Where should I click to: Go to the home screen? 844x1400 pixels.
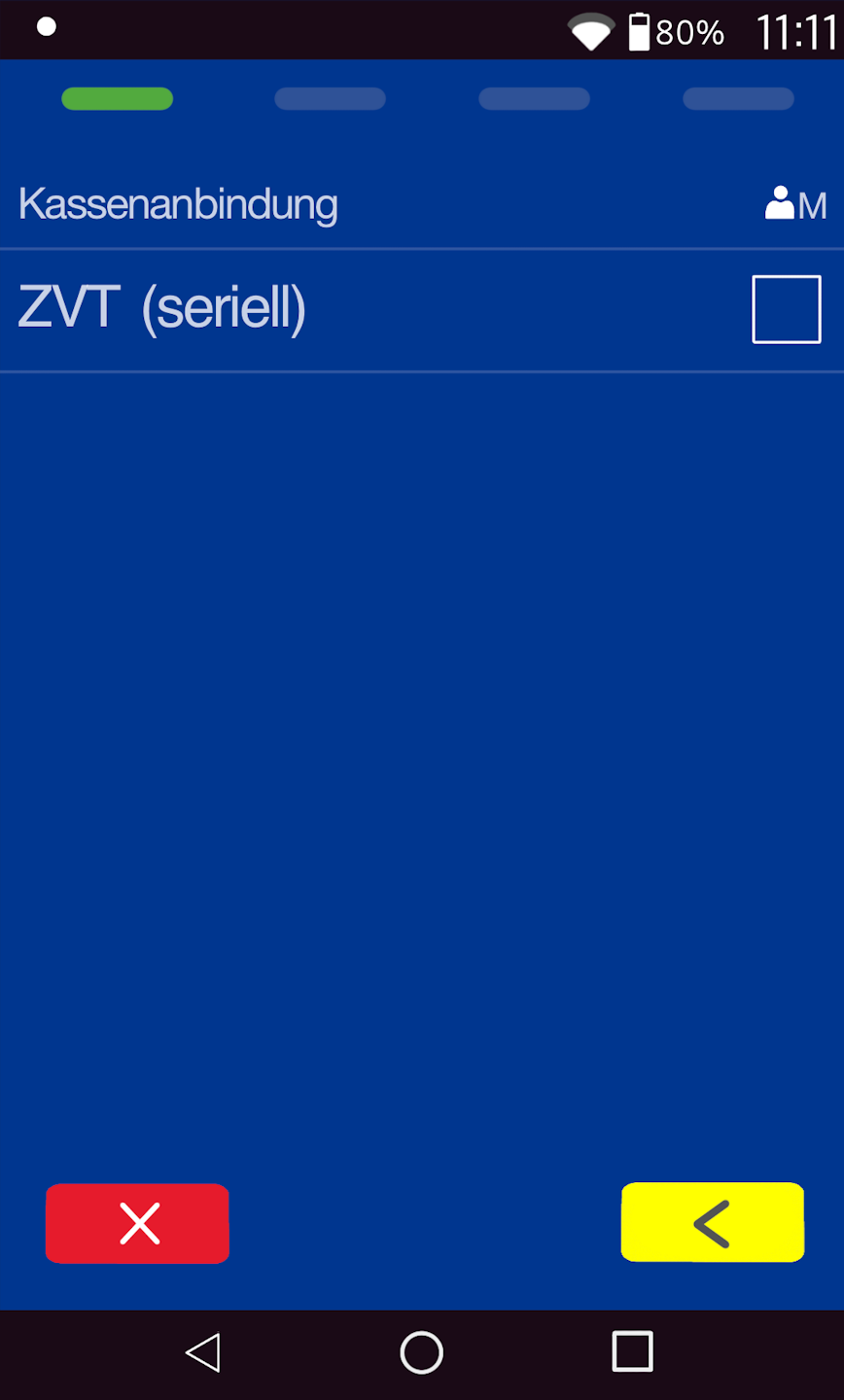tap(422, 1352)
